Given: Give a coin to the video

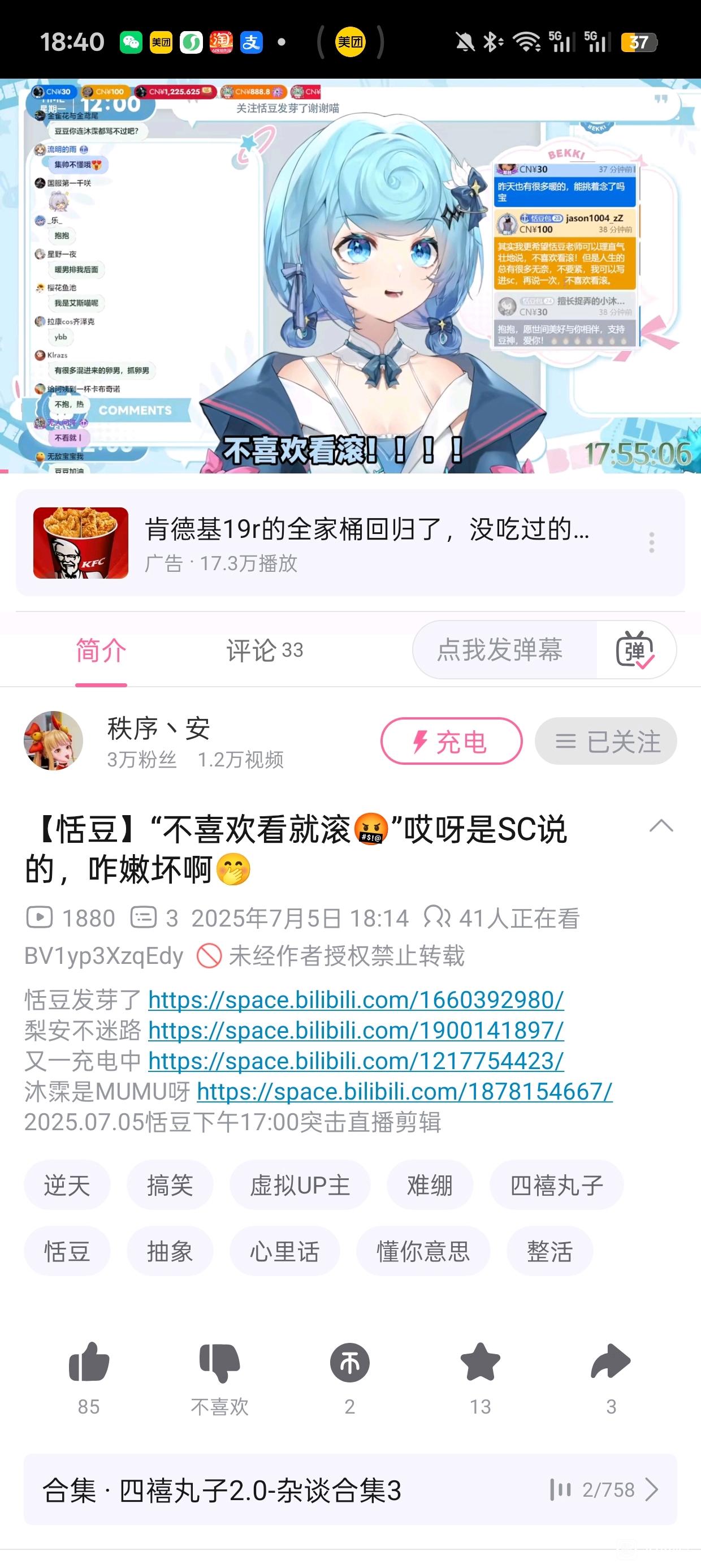Looking at the screenshot, I should coord(350,1363).
